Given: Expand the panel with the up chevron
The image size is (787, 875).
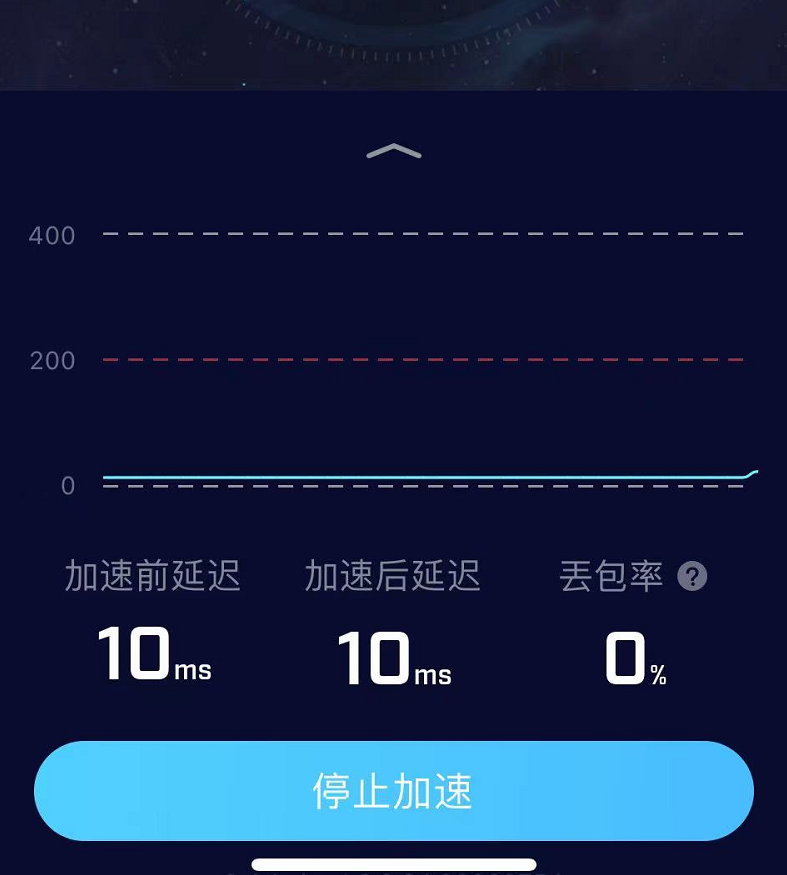Looking at the screenshot, I should pyautogui.click(x=394, y=152).
